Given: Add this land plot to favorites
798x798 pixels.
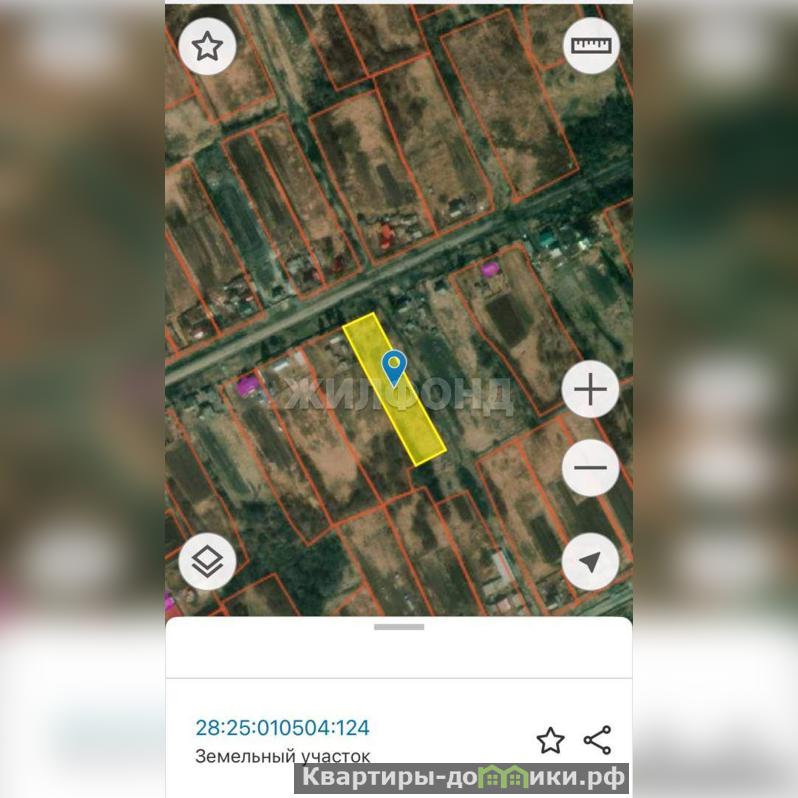Looking at the screenshot, I should pos(550,741).
